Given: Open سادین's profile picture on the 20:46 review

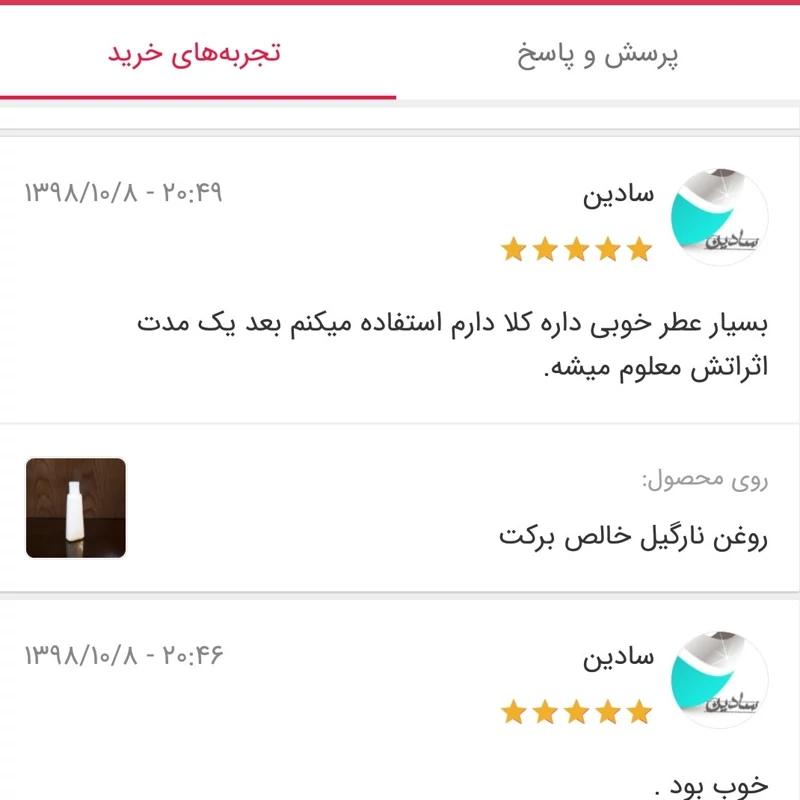Looking at the screenshot, I should pos(717,681).
